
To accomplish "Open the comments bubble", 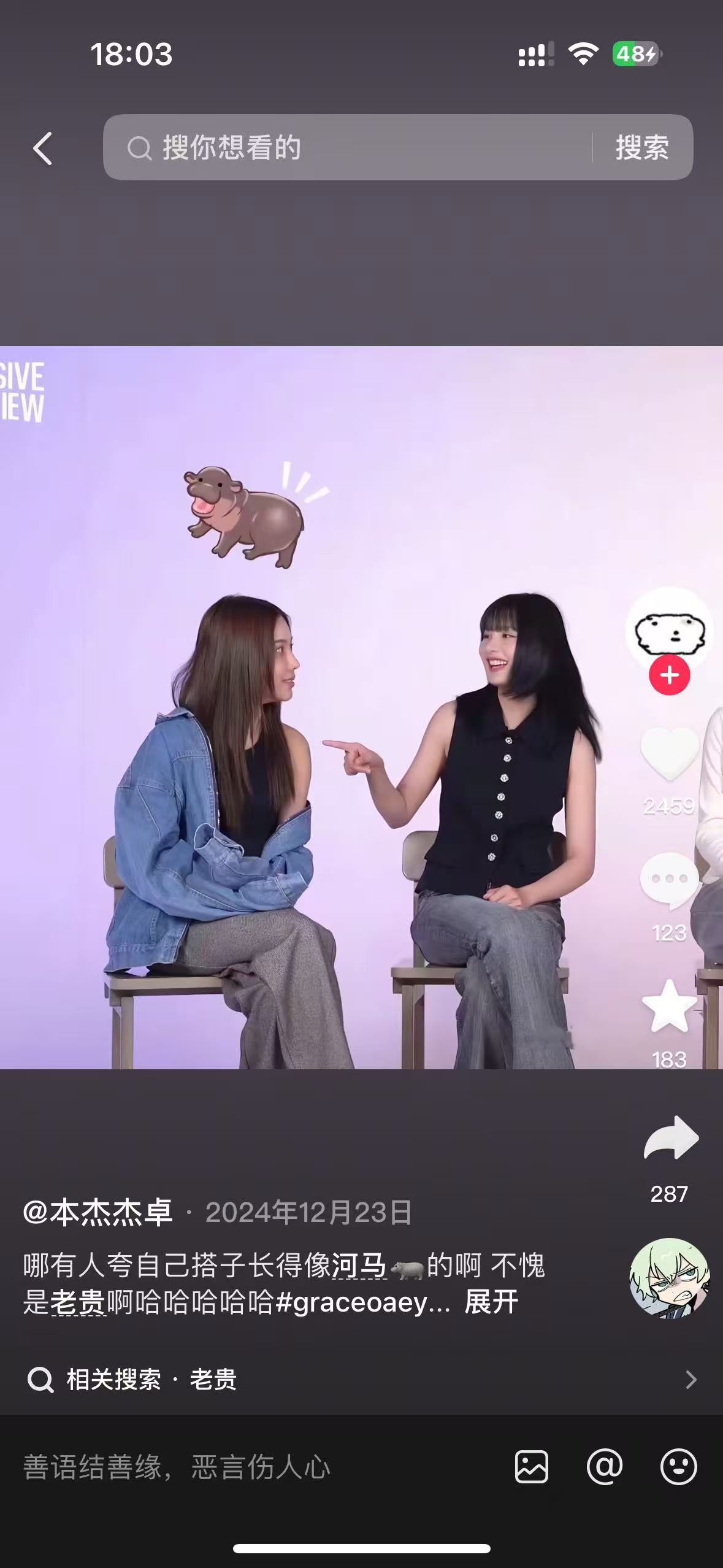I will pyautogui.click(x=669, y=880).
